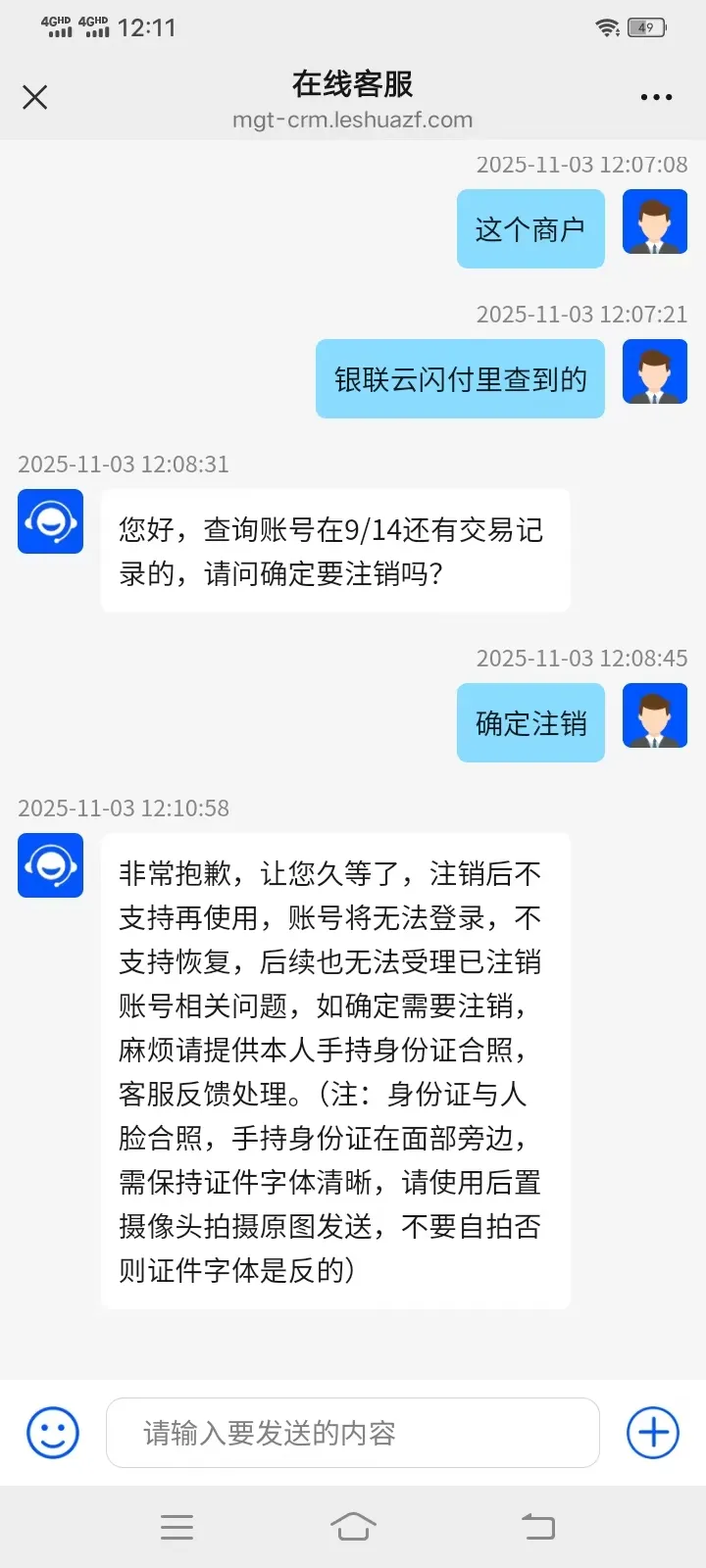Viewport: 706px width, 1568px height.
Task: Open the more options menu
Action: pos(654,96)
